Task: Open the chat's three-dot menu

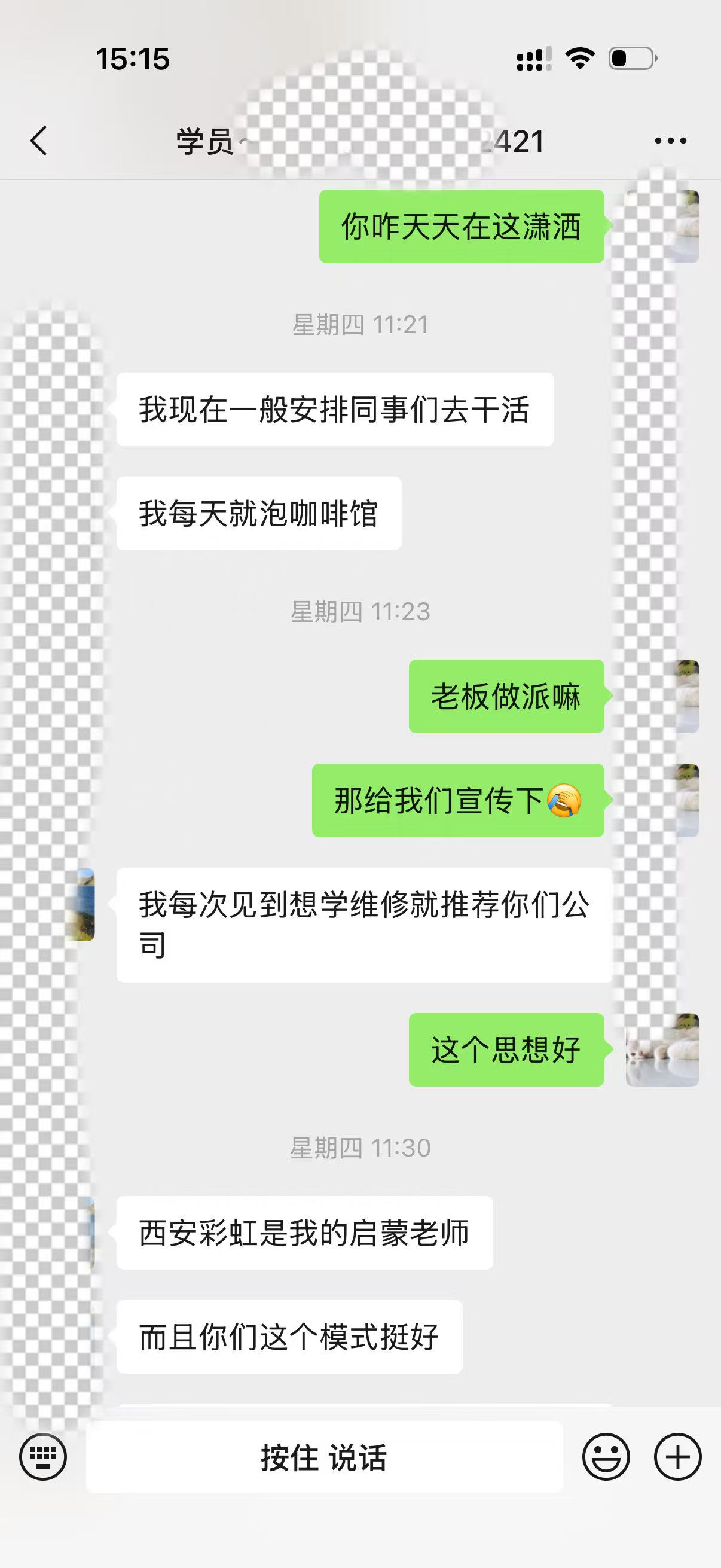Action: coord(671,141)
